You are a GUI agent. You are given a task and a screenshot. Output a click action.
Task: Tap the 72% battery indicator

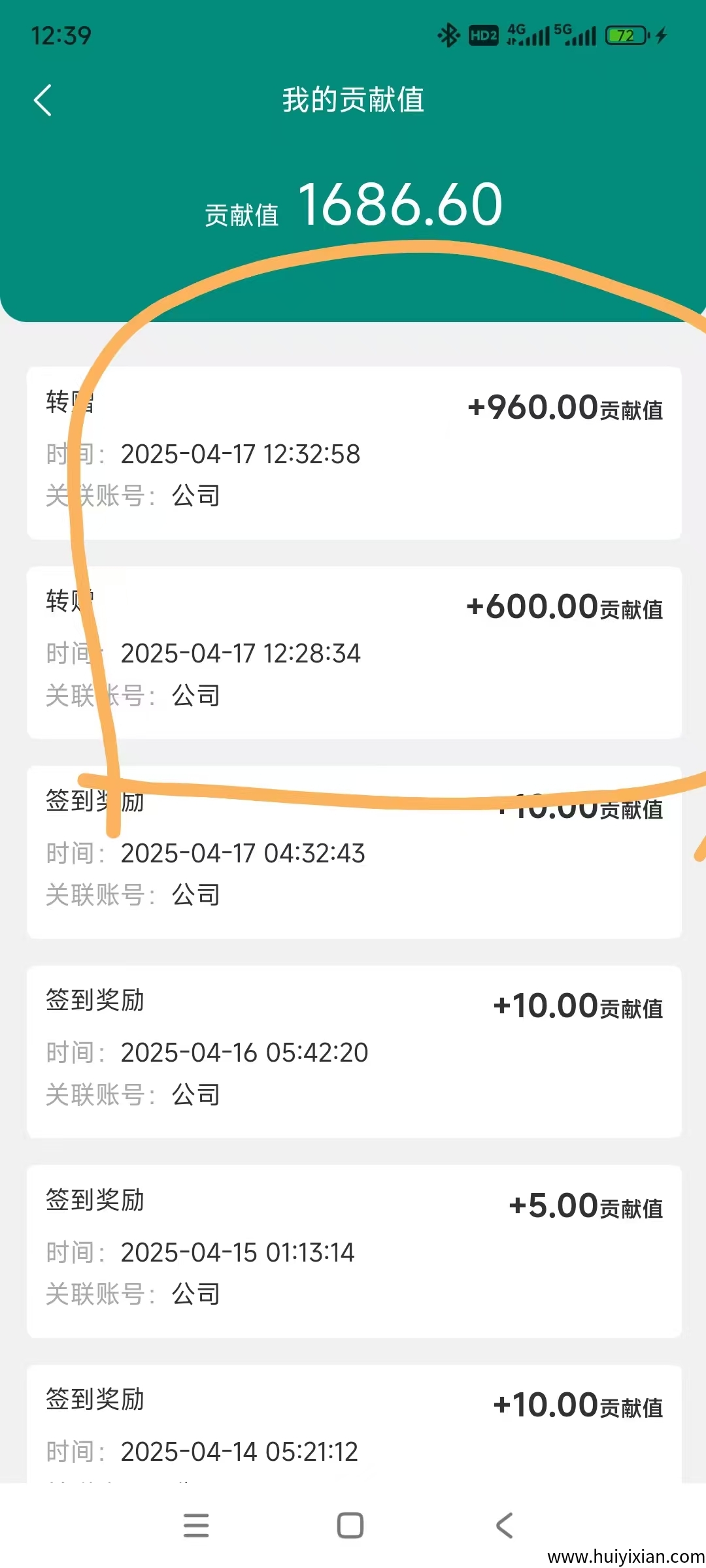pos(626,36)
